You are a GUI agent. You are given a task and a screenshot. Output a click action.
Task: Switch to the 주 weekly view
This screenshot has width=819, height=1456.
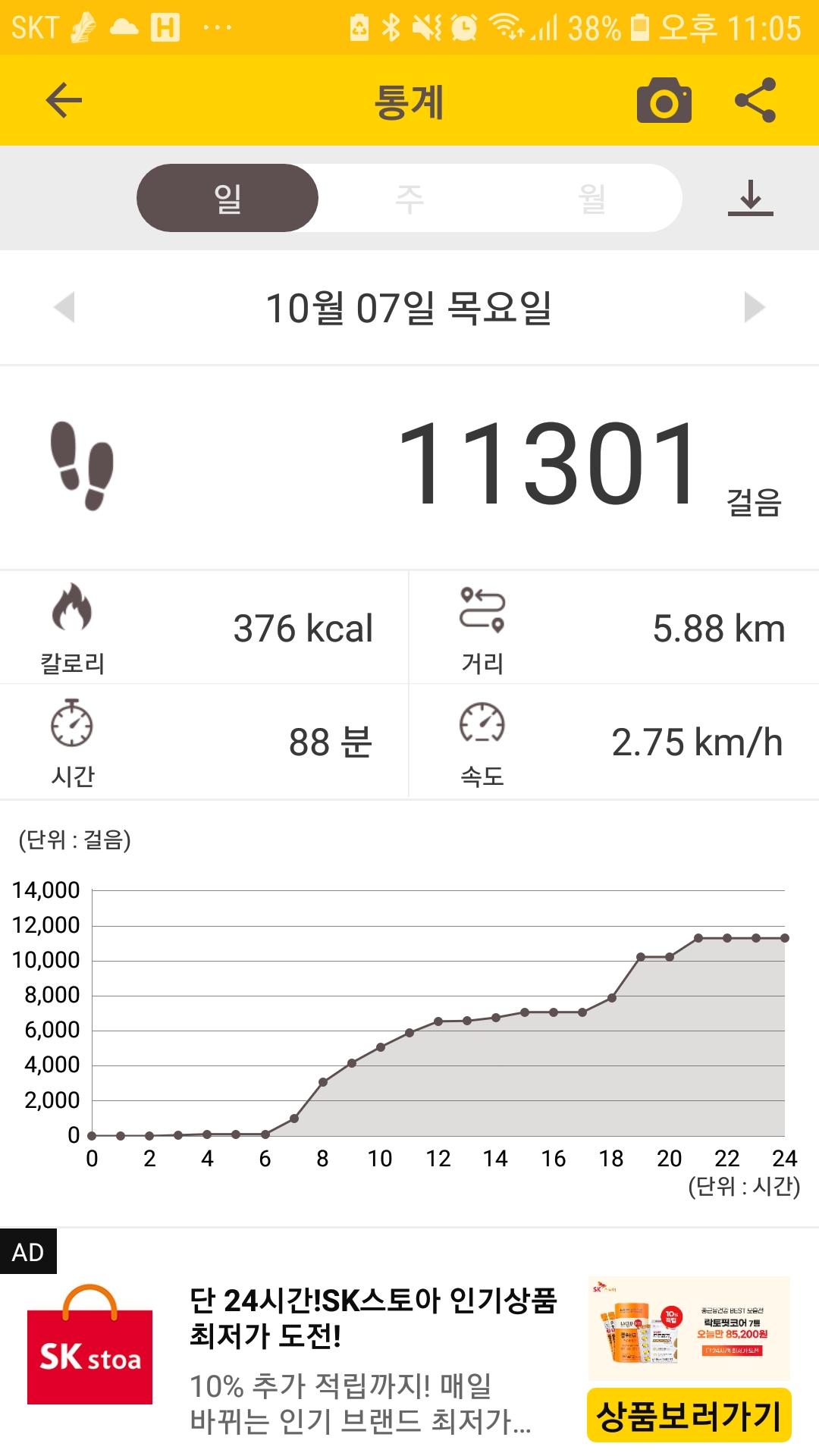(x=409, y=198)
